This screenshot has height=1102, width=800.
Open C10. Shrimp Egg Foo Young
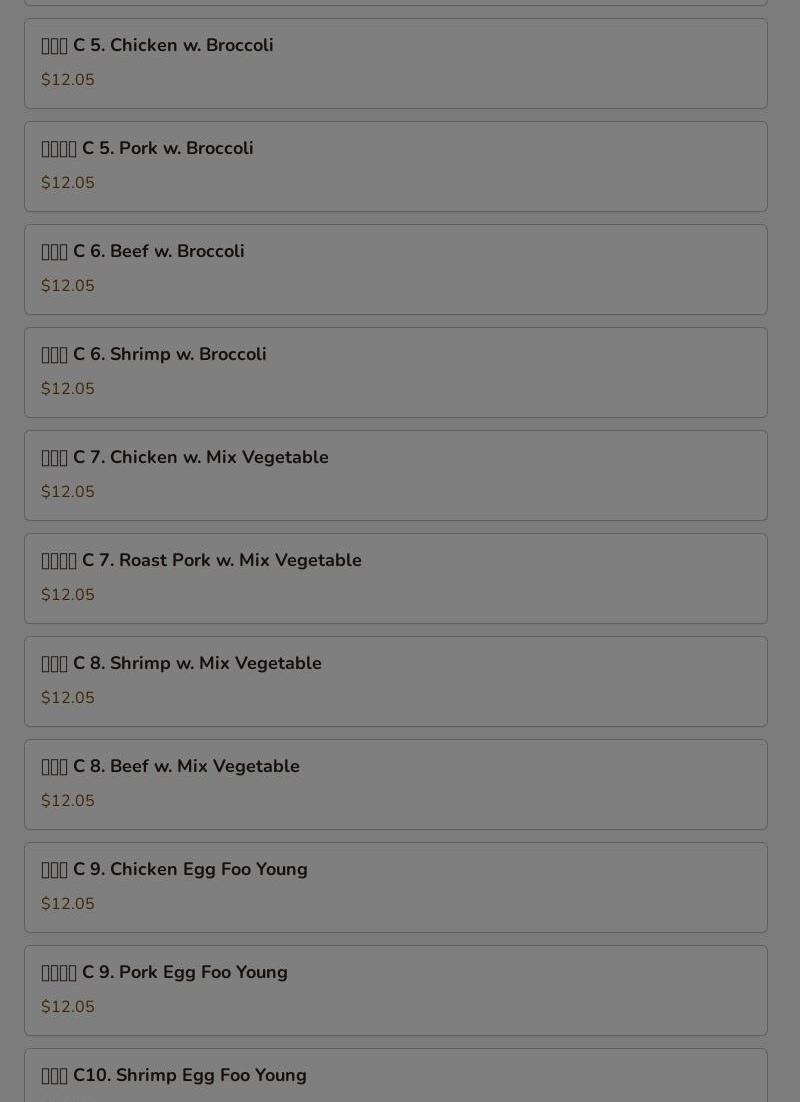(x=395, y=1078)
